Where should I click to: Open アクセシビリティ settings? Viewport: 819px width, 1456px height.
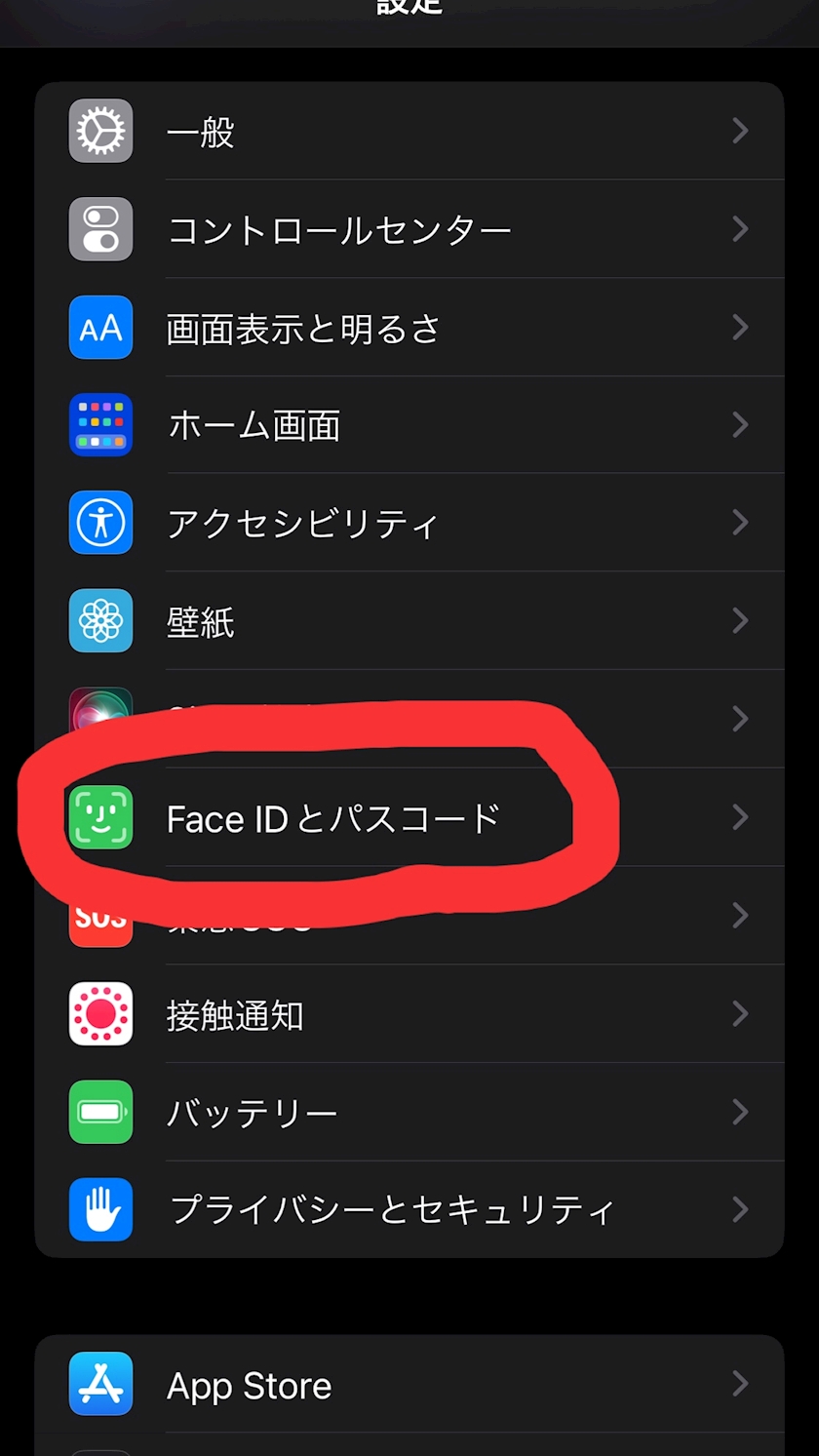pyautogui.click(x=409, y=523)
